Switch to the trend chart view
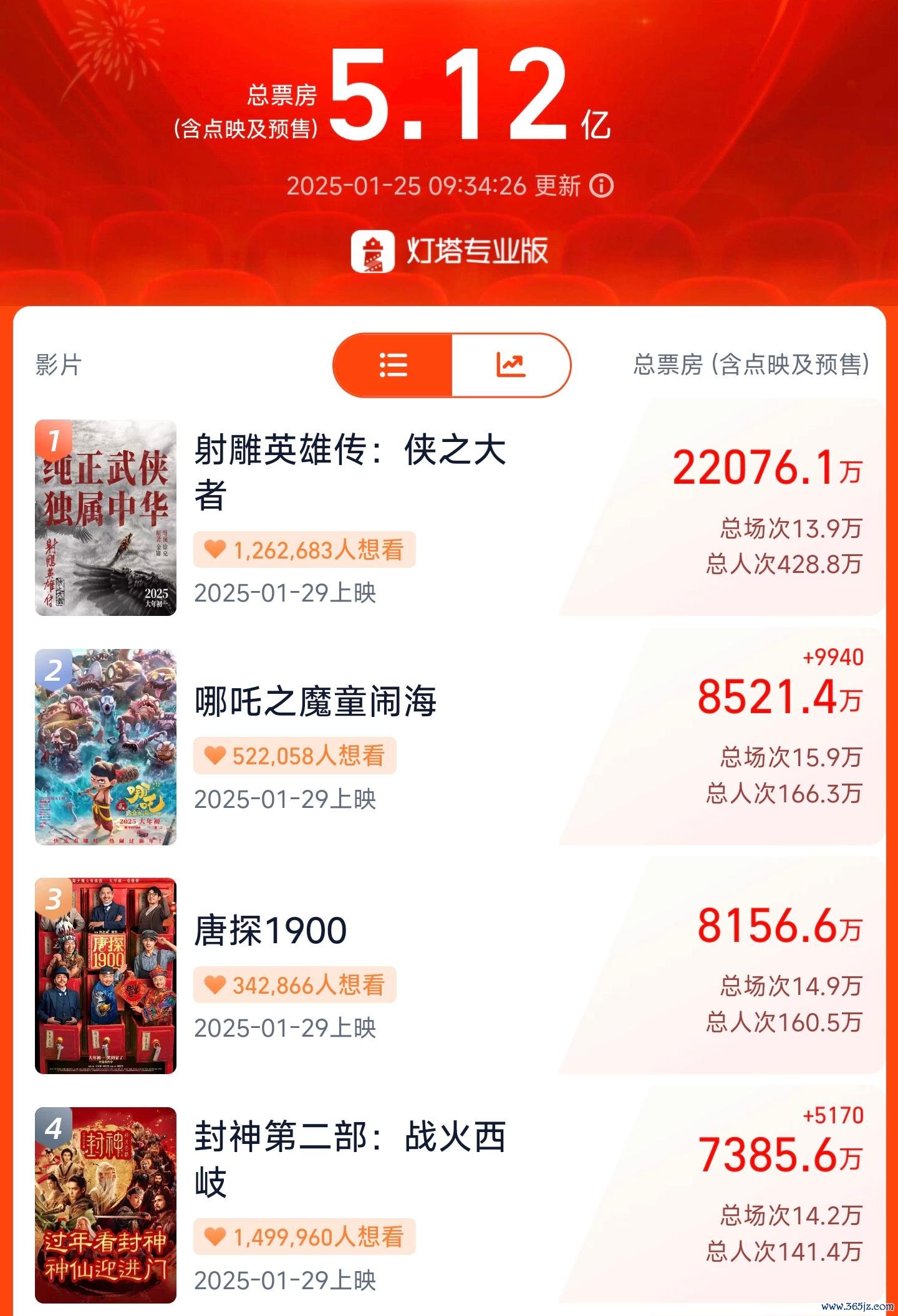 [x=510, y=365]
